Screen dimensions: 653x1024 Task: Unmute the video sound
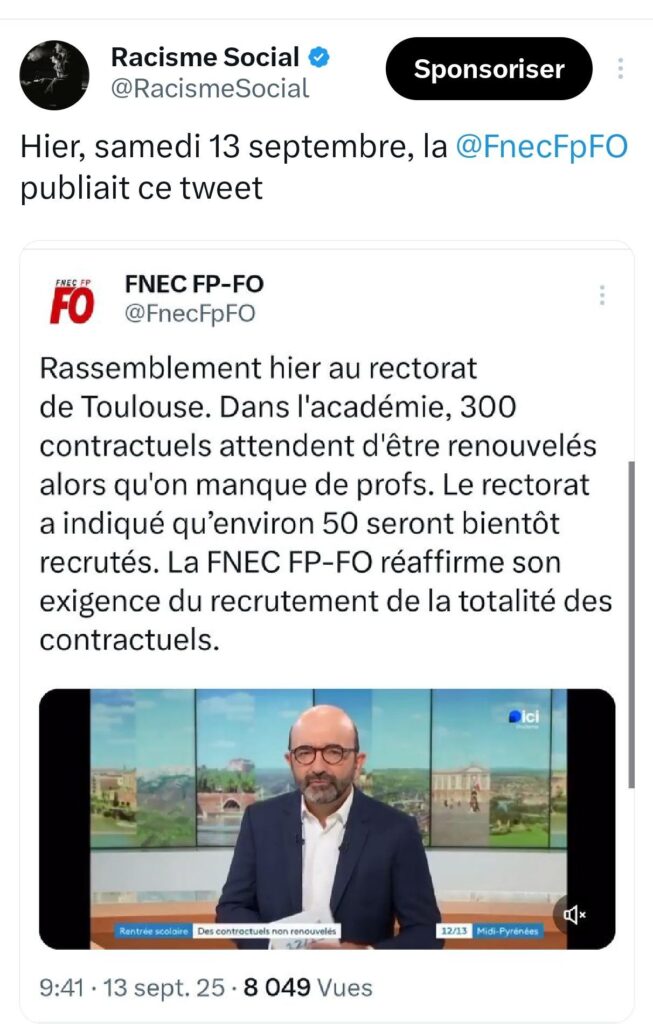click(x=575, y=914)
